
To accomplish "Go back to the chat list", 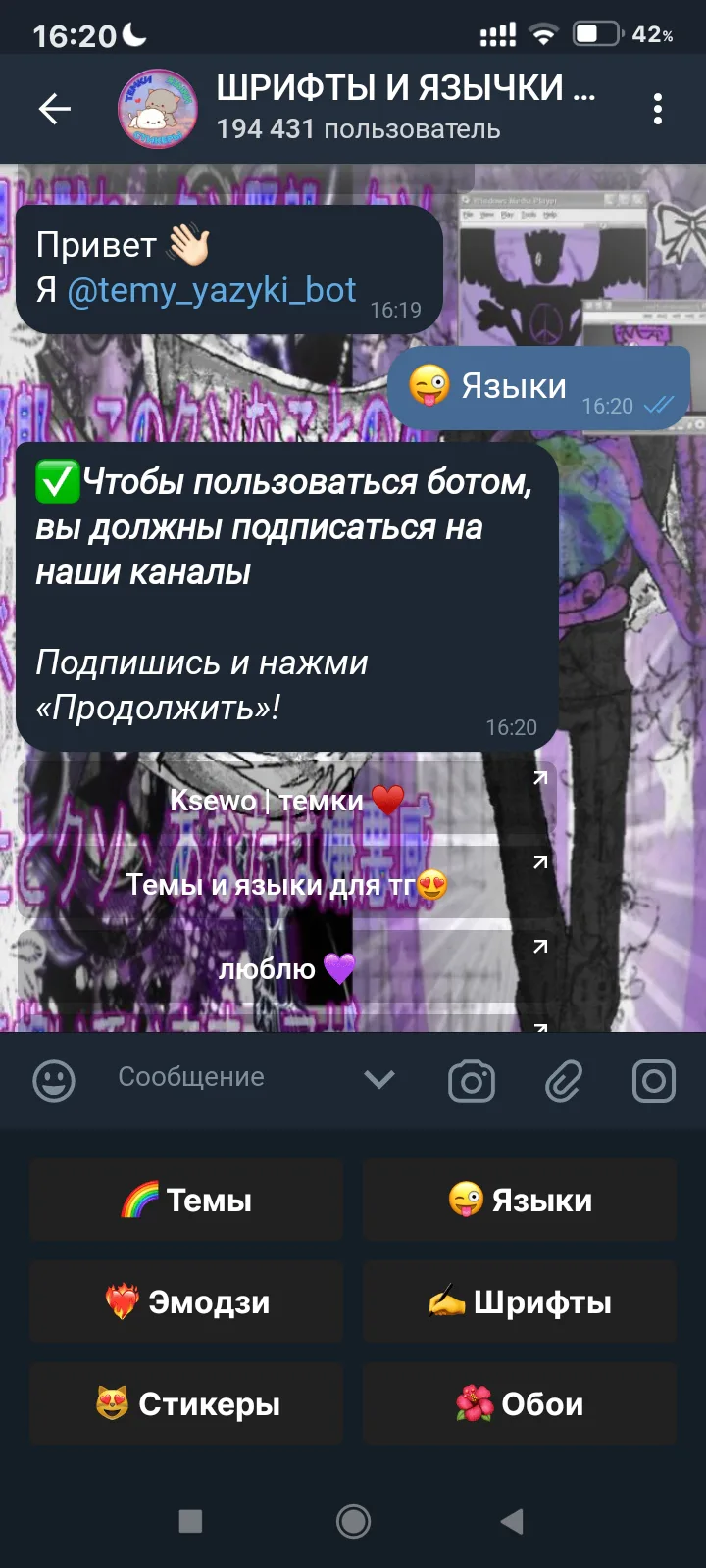I will coord(54,109).
